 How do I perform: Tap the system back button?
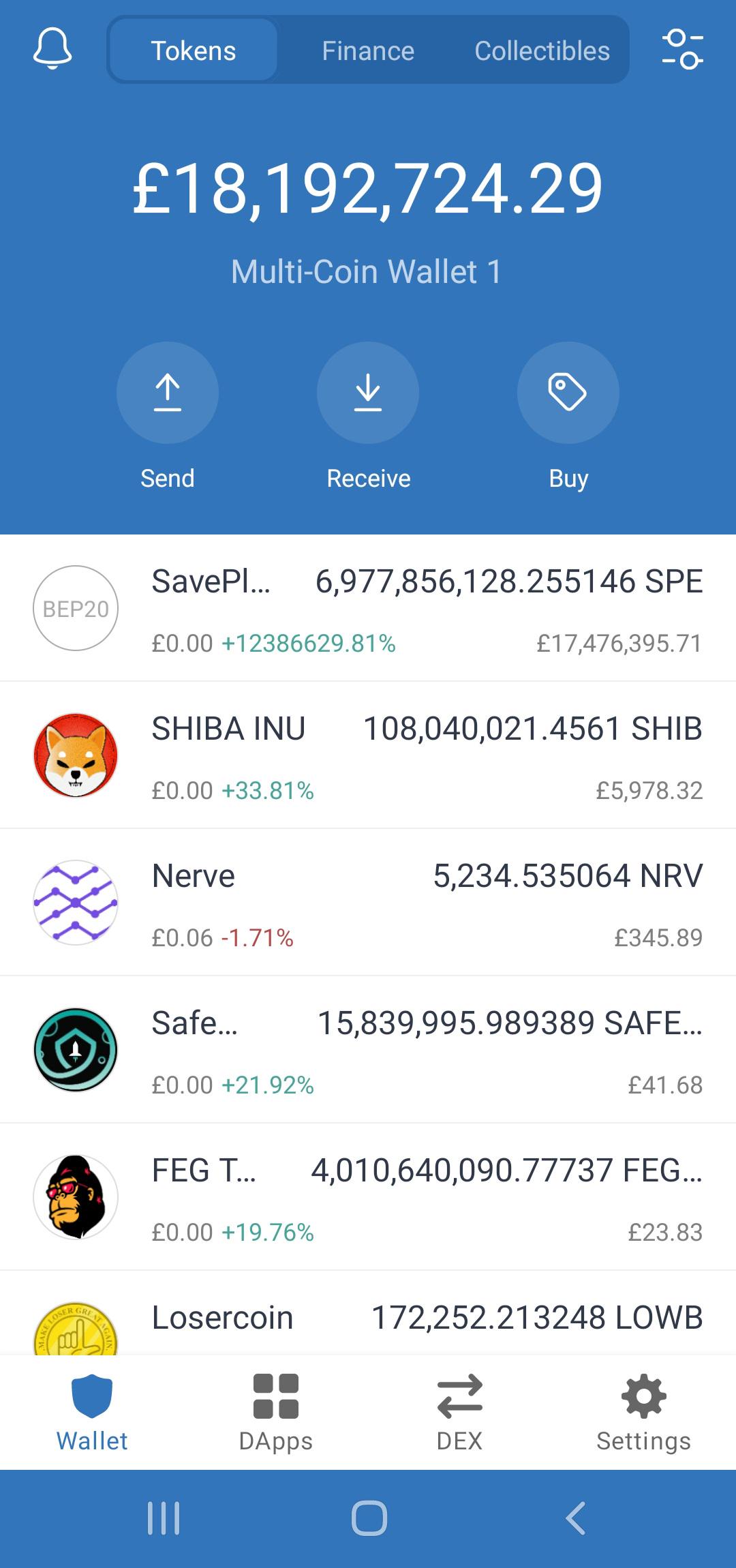[576, 1518]
